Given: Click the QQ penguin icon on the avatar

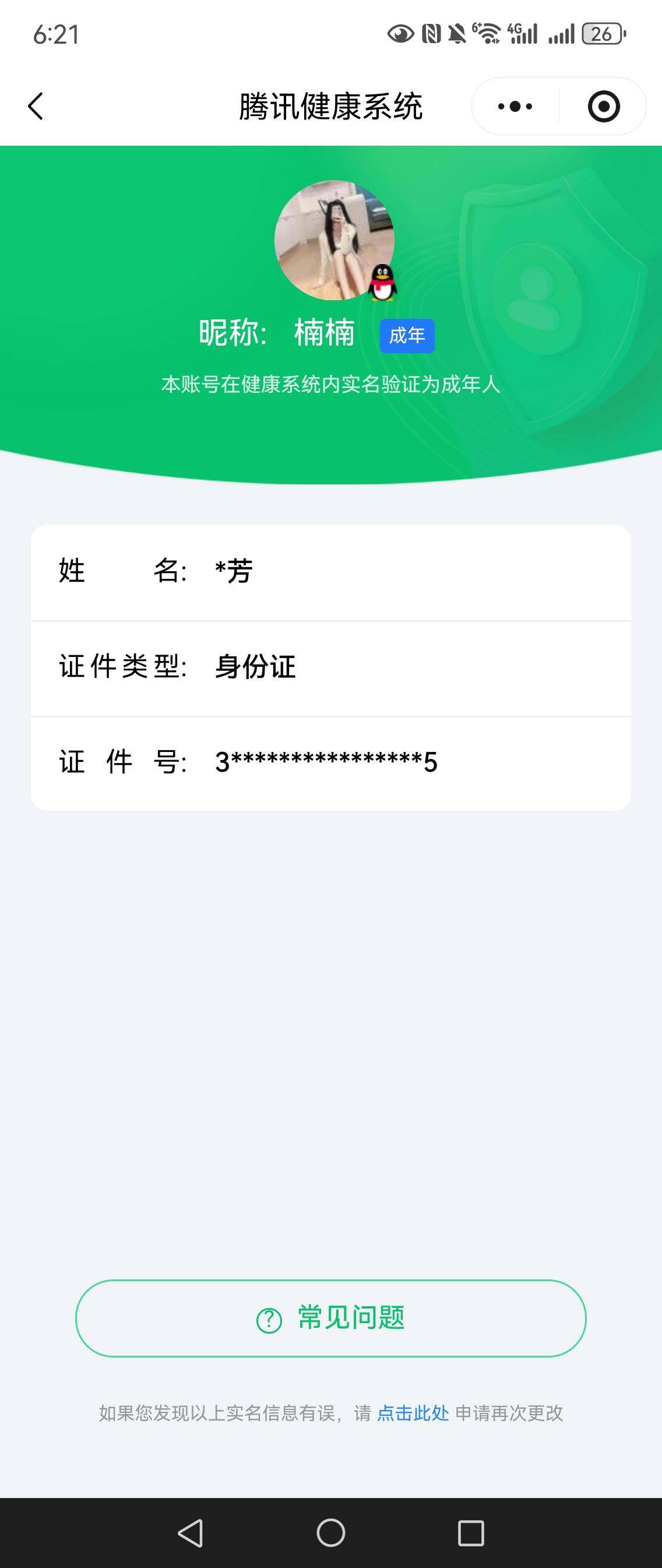Looking at the screenshot, I should [383, 283].
